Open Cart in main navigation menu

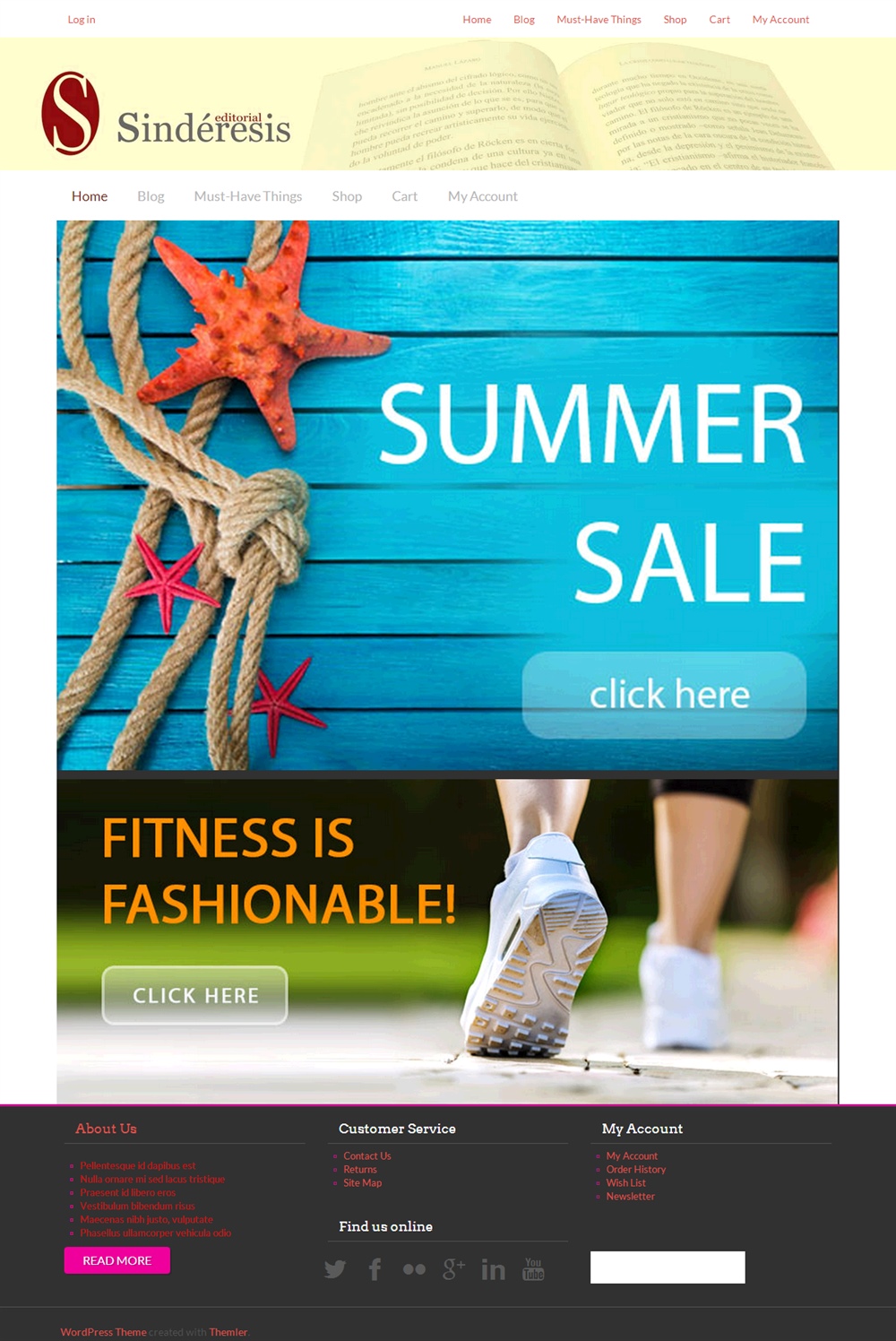tap(404, 196)
